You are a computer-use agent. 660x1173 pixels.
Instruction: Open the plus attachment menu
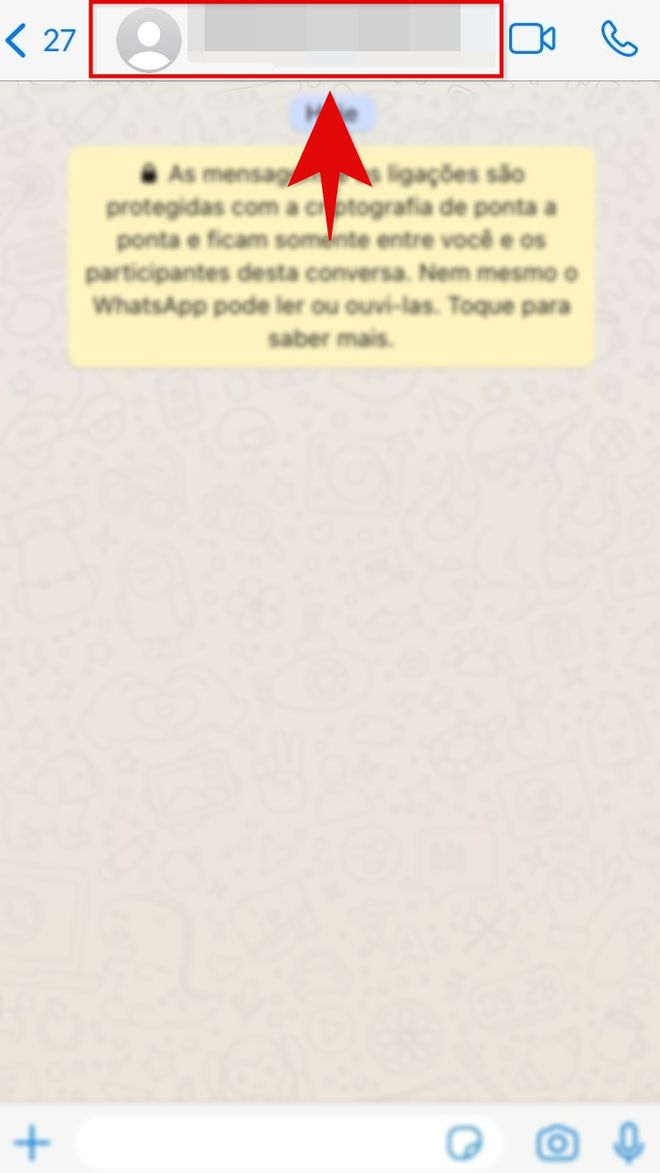tap(32, 1142)
